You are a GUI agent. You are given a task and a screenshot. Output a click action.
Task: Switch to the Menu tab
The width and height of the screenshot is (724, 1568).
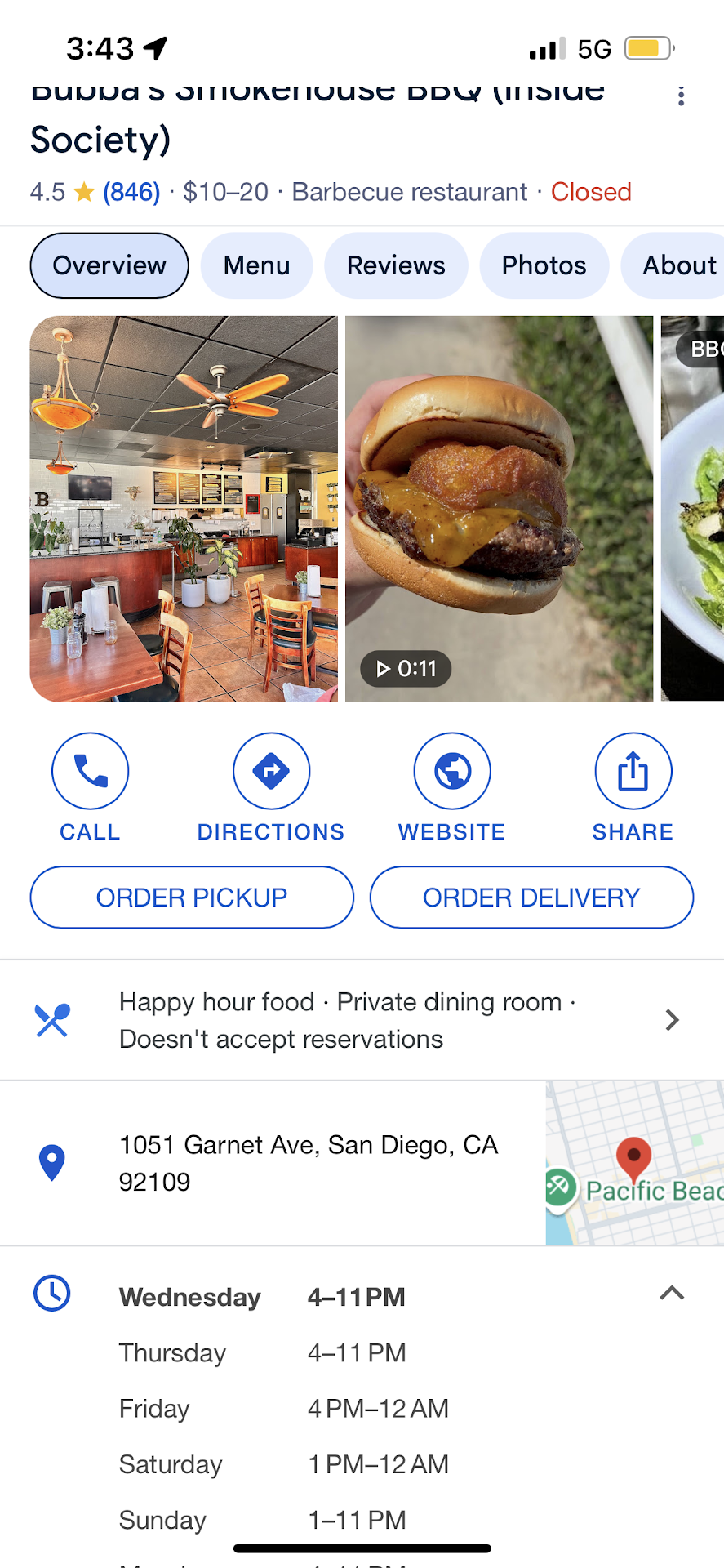256,265
